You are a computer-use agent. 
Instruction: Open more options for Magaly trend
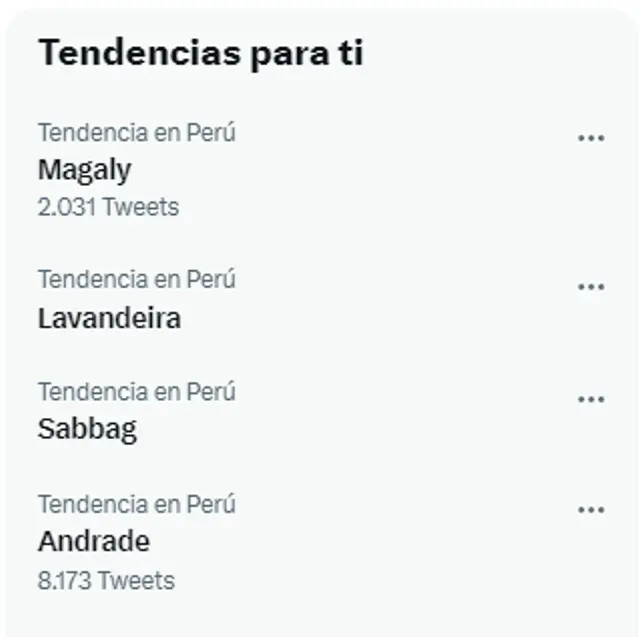click(x=591, y=138)
